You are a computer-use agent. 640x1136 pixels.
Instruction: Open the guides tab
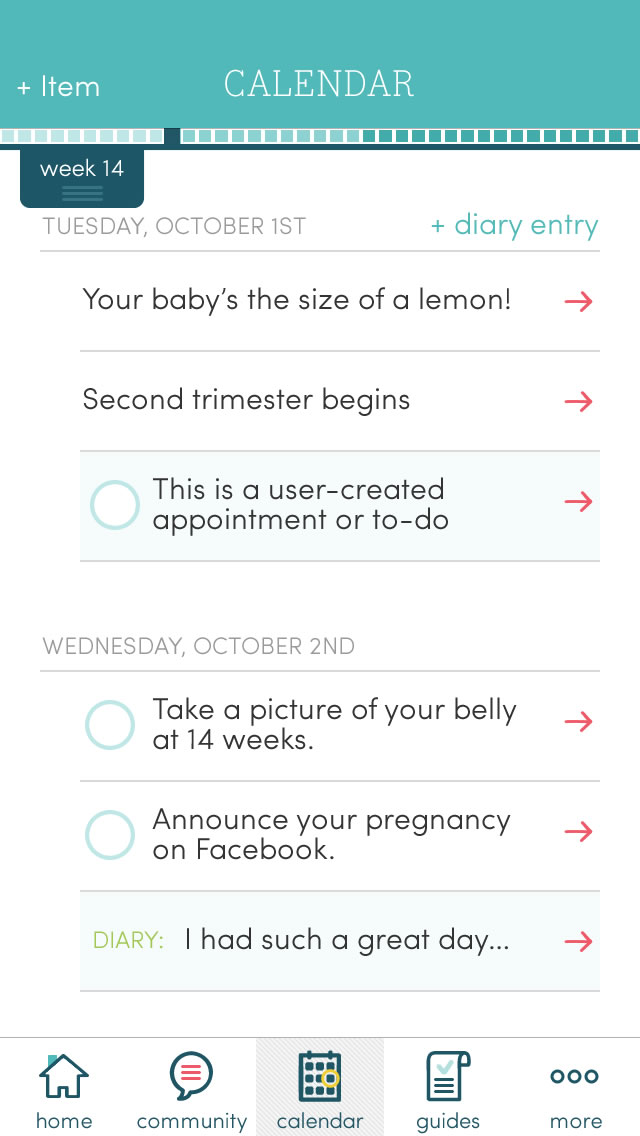(x=448, y=1089)
